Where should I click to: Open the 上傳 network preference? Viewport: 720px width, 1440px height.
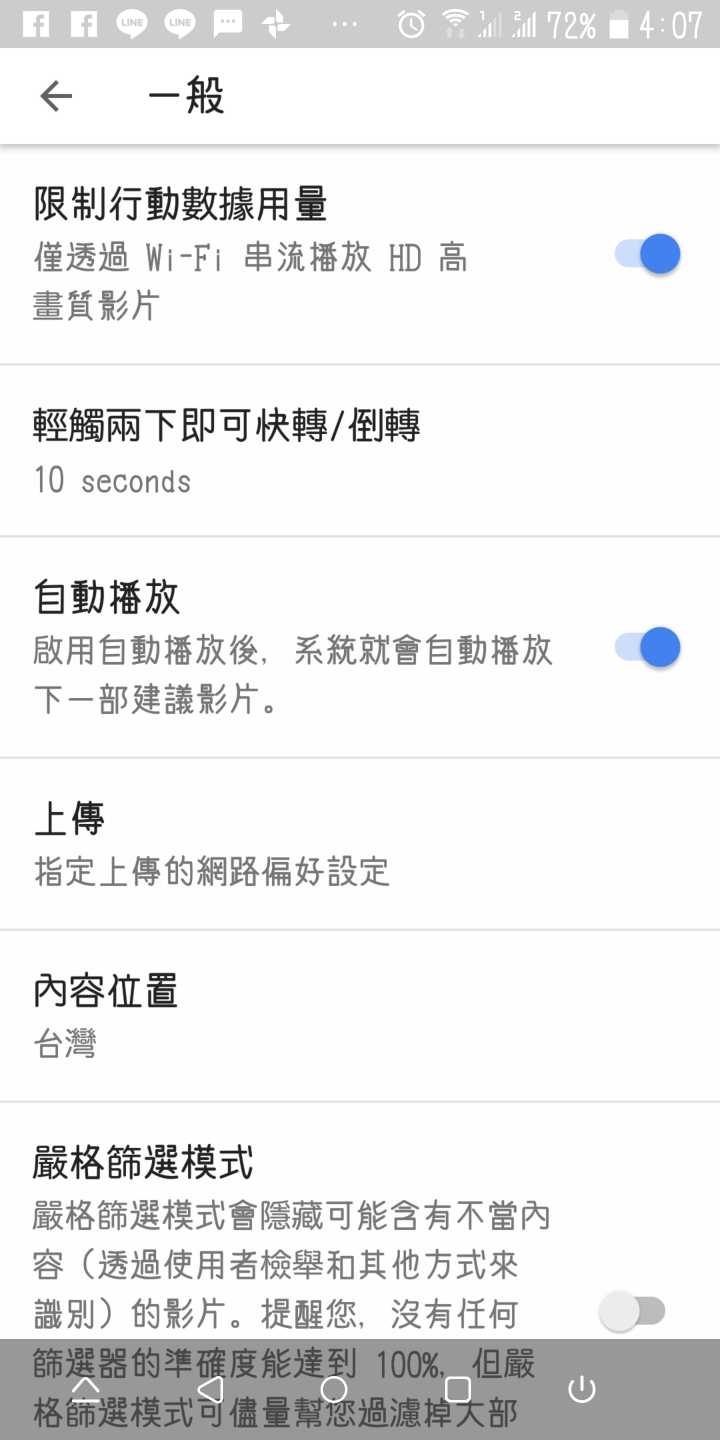click(x=360, y=844)
